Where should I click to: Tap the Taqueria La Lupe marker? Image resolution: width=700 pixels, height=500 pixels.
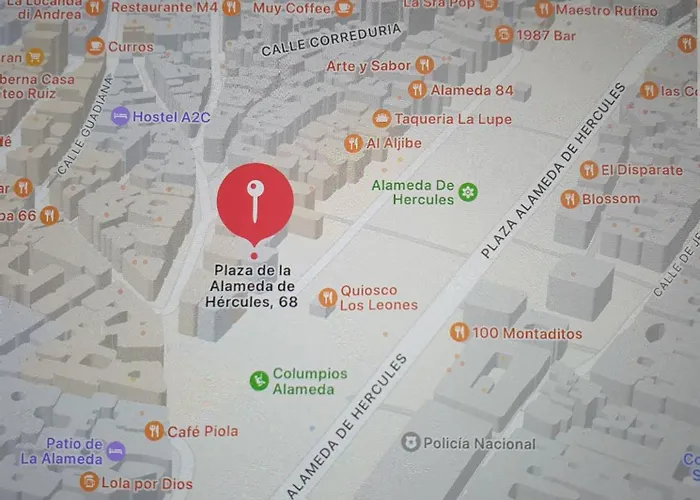coord(381,118)
